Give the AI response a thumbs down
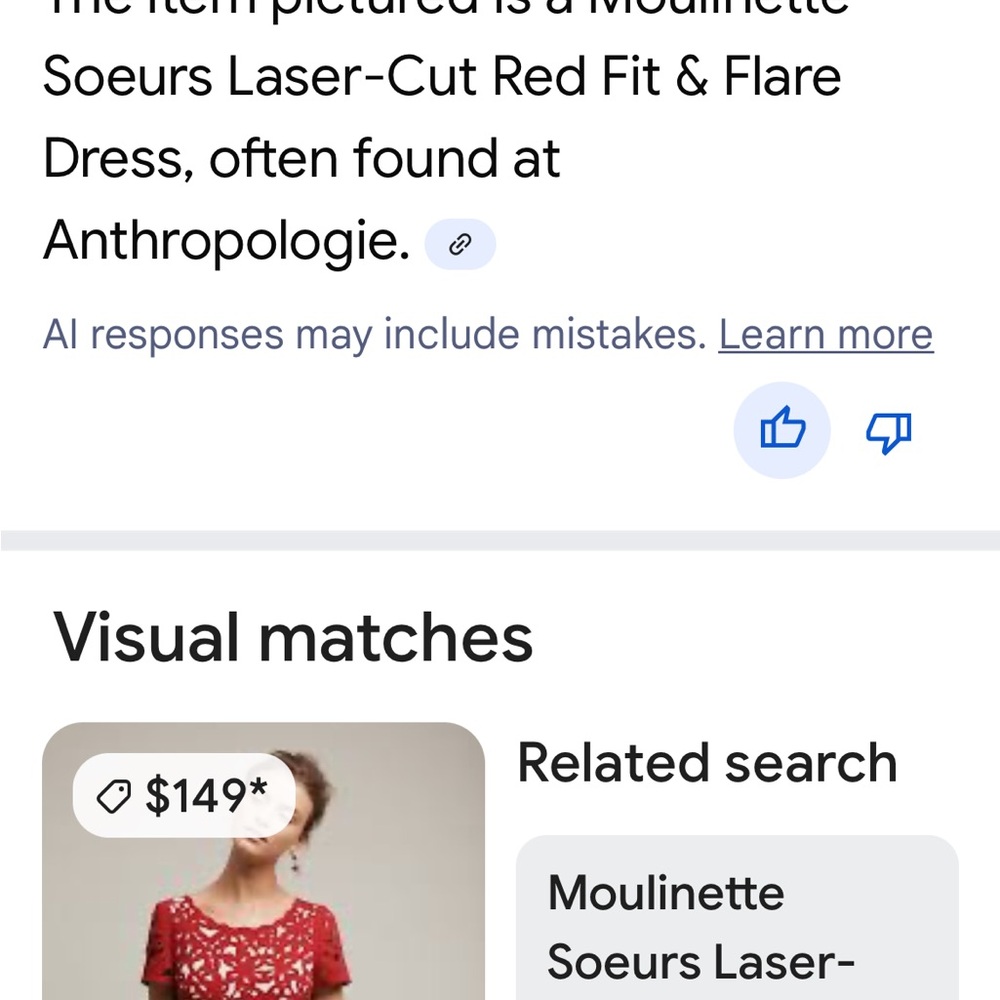Image resolution: width=1000 pixels, height=1000 pixels. tap(888, 431)
